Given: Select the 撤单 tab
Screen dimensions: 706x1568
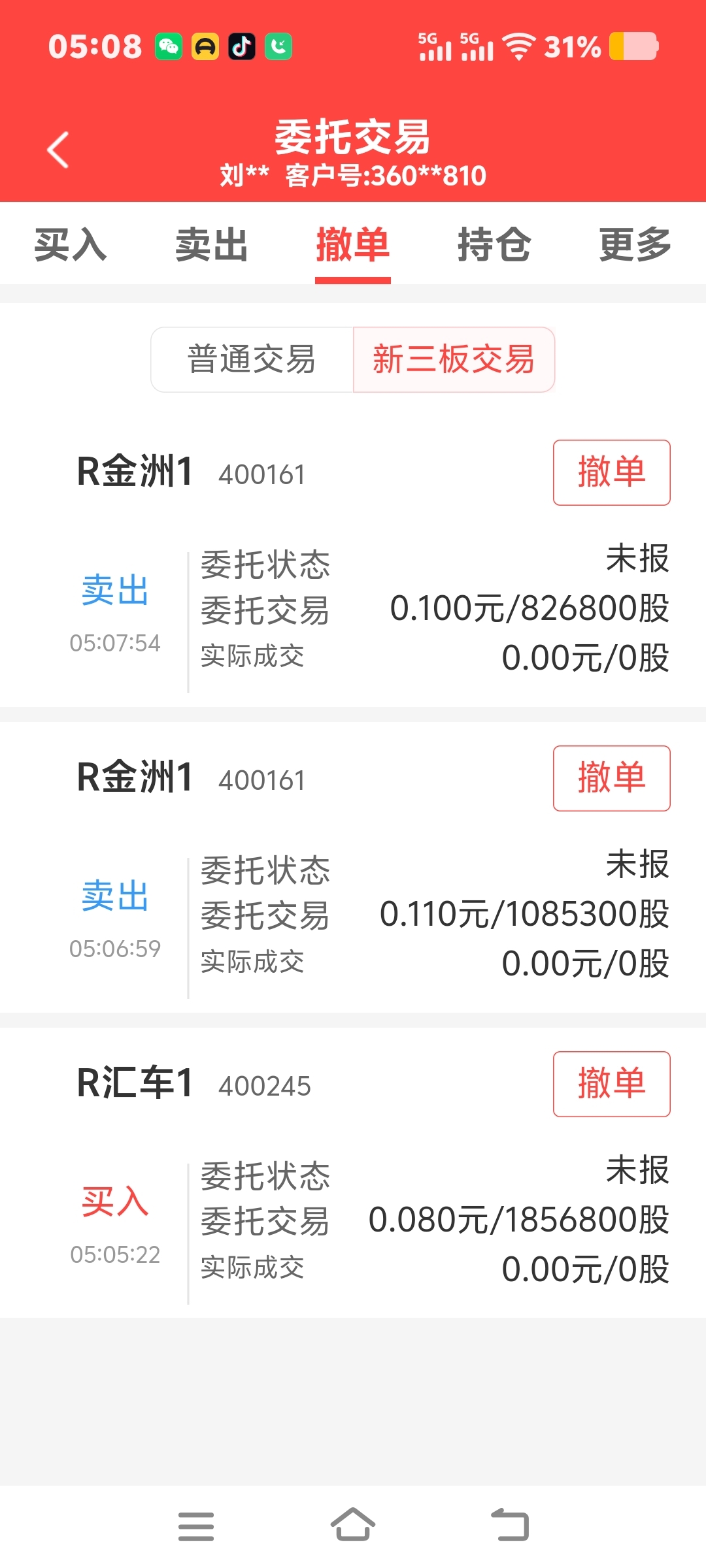Looking at the screenshot, I should [353, 245].
